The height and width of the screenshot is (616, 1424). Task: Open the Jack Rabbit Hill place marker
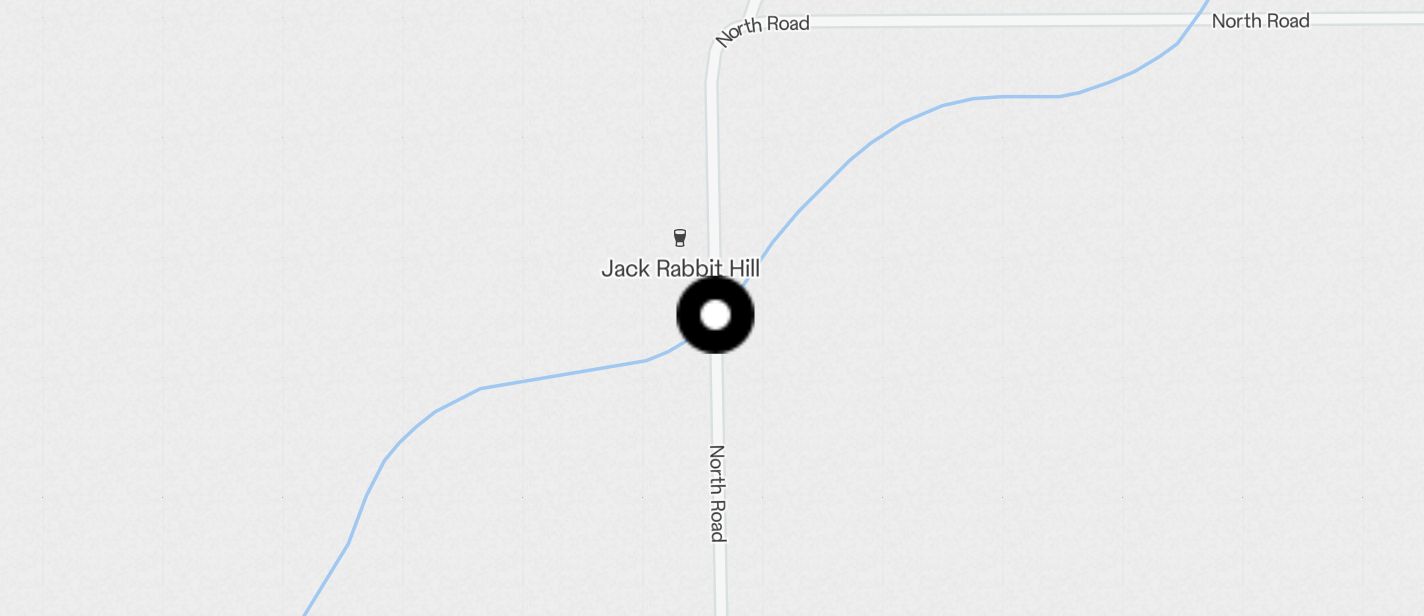coord(680,238)
